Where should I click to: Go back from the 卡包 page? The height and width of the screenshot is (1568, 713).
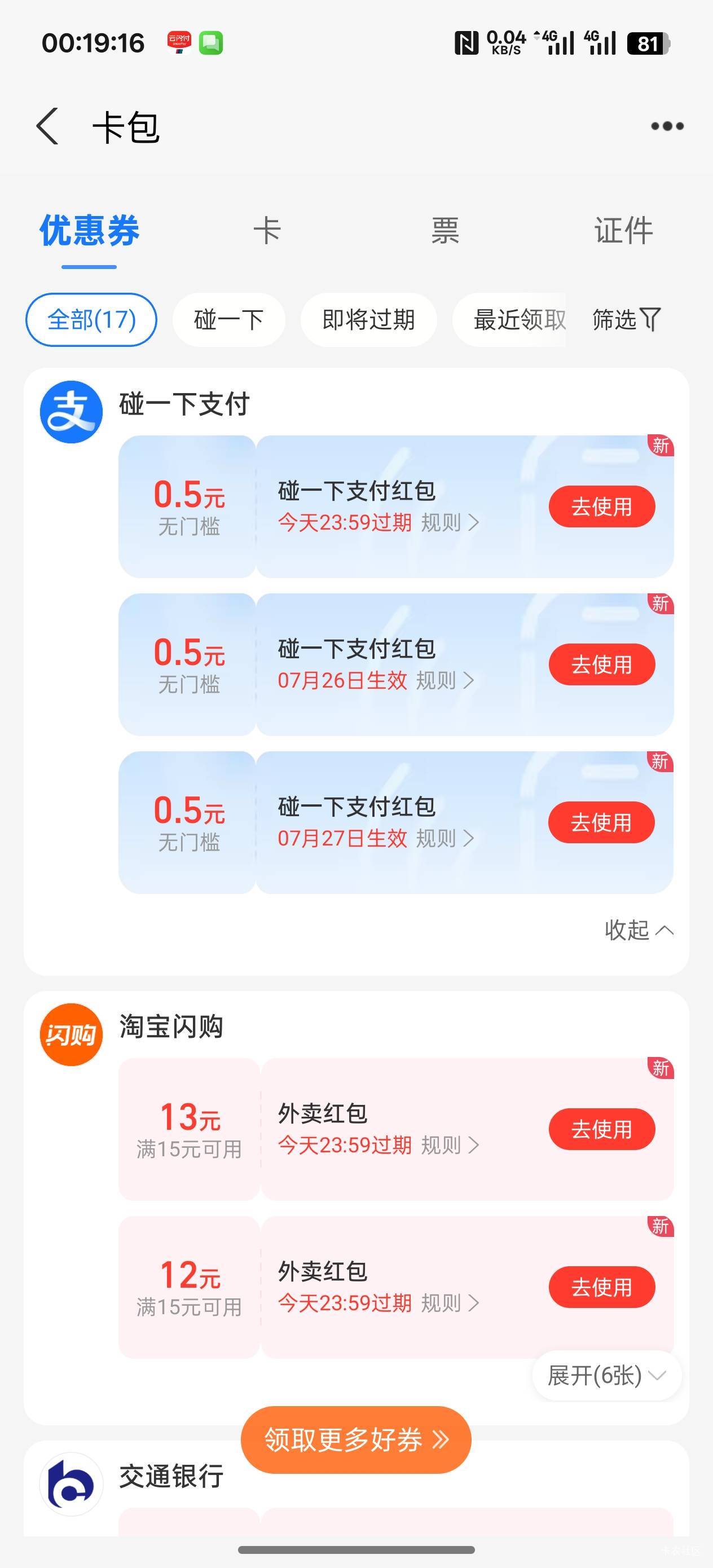48,126
